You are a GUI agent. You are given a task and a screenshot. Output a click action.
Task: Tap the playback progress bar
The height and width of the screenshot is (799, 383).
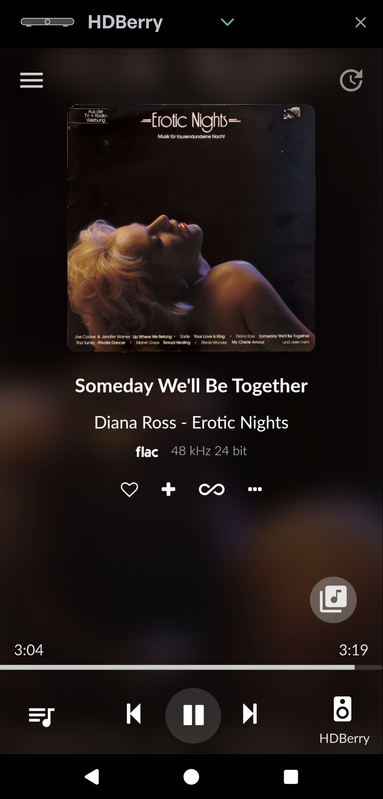click(x=192, y=667)
